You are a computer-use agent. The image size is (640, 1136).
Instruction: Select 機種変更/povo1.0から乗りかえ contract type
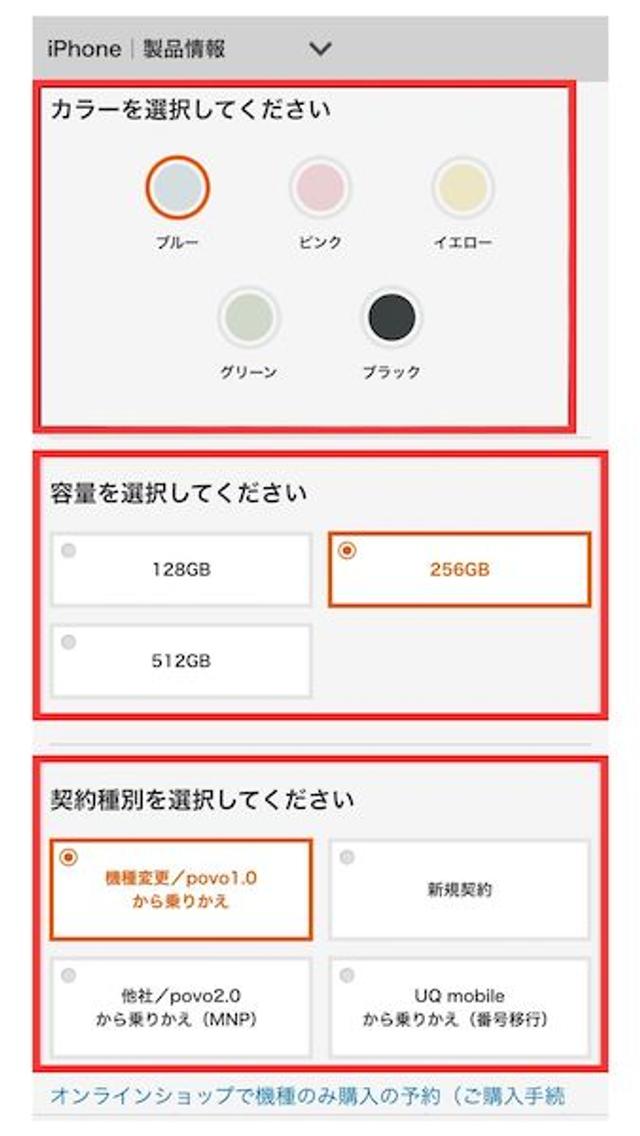tap(181, 889)
